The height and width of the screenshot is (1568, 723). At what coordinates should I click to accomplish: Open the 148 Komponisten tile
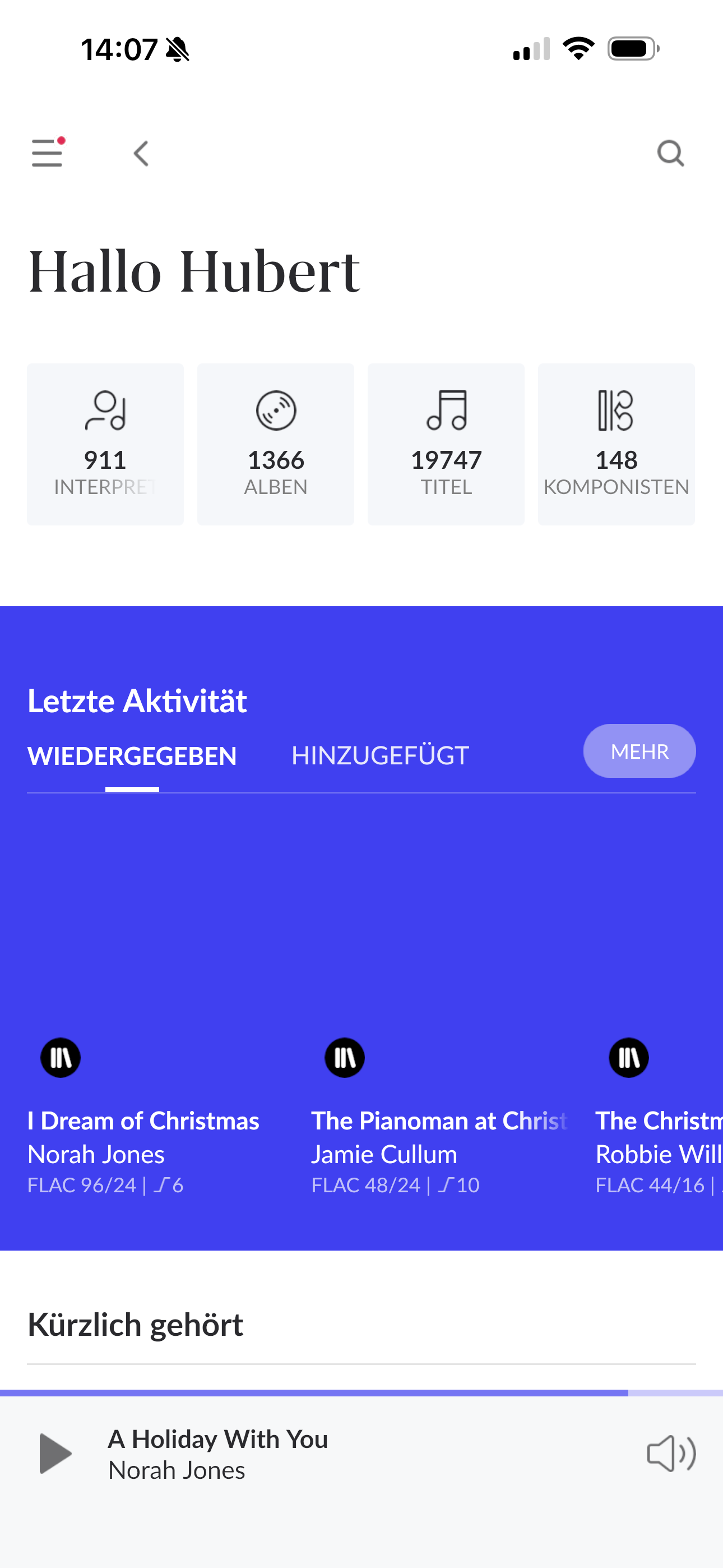(x=617, y=444)
